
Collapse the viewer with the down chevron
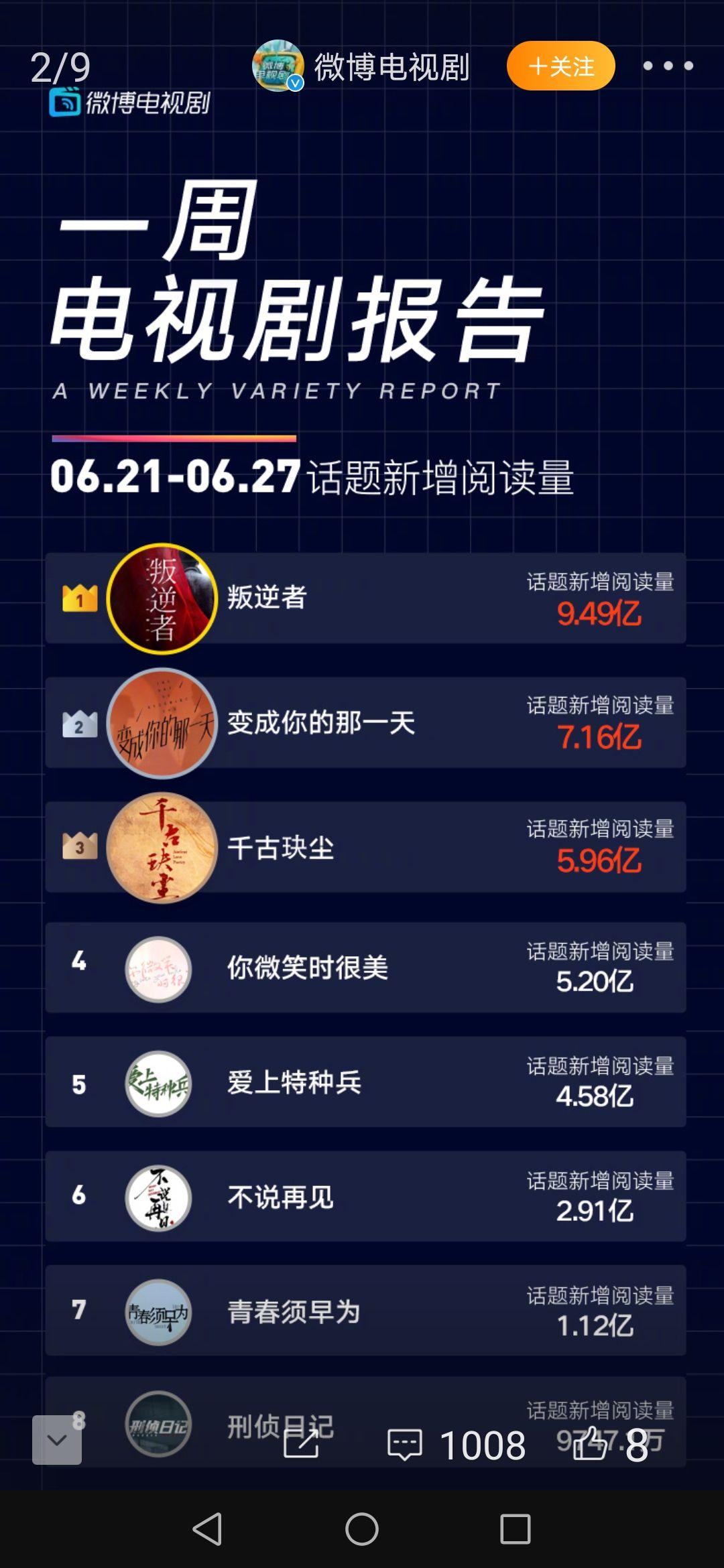pos(57,1440)
